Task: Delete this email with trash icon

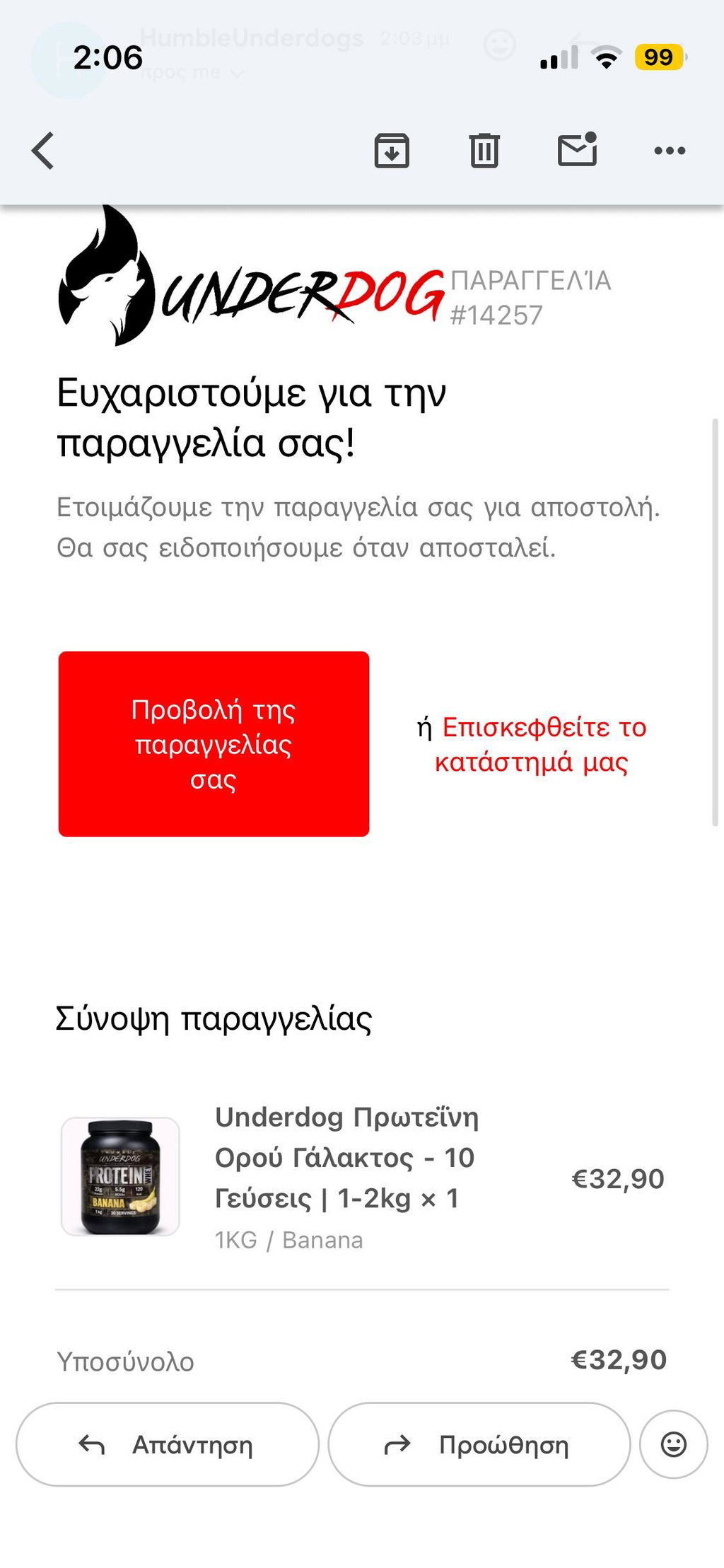Action: (x=484, y=150)
